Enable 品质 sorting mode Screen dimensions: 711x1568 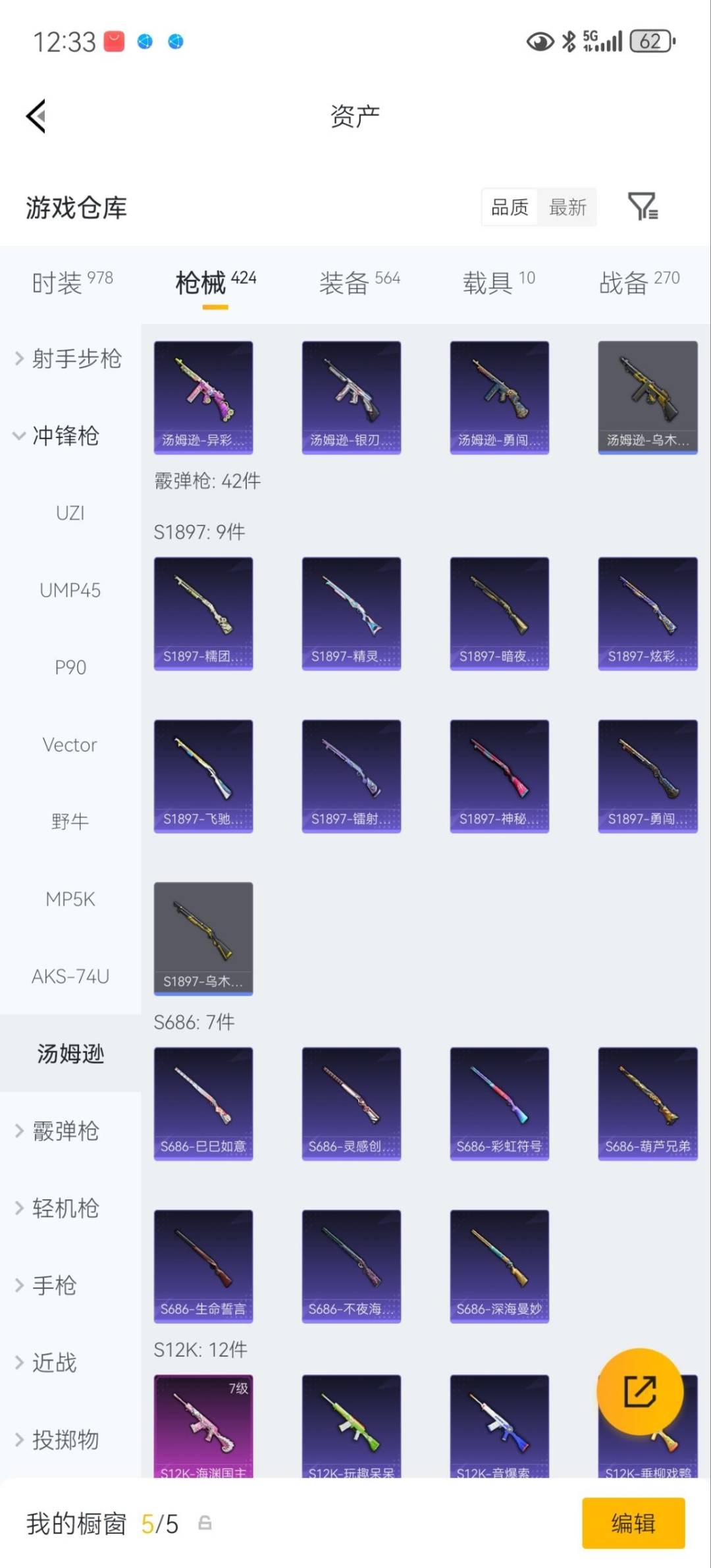click(x=508, y=207)
